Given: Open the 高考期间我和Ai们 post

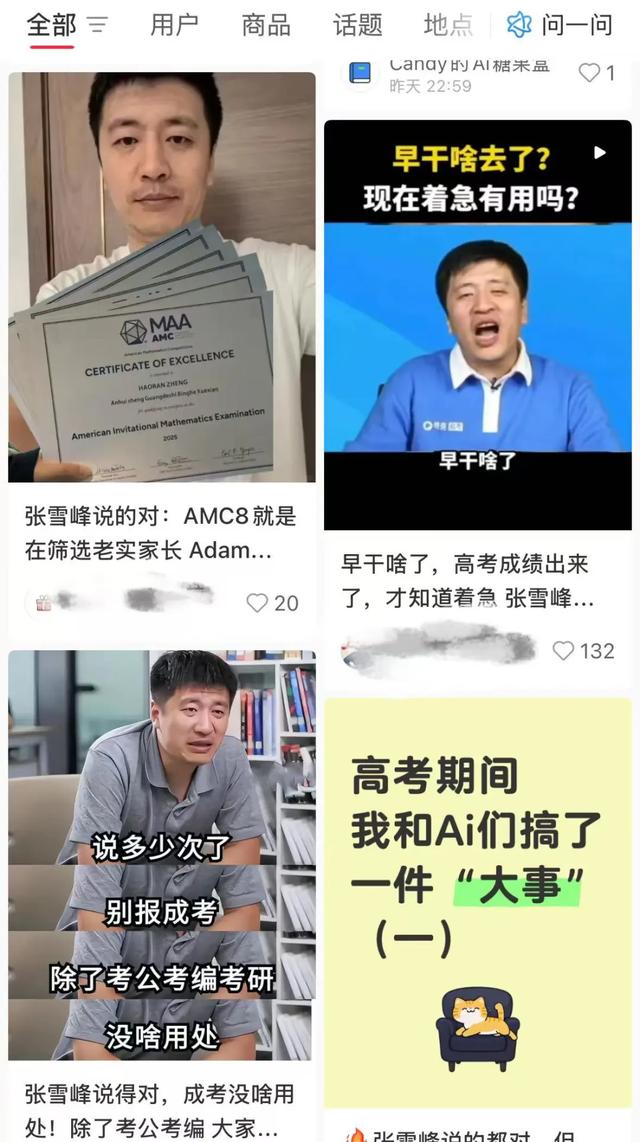Looking at the screenshot, I should (x=477, y=900).
